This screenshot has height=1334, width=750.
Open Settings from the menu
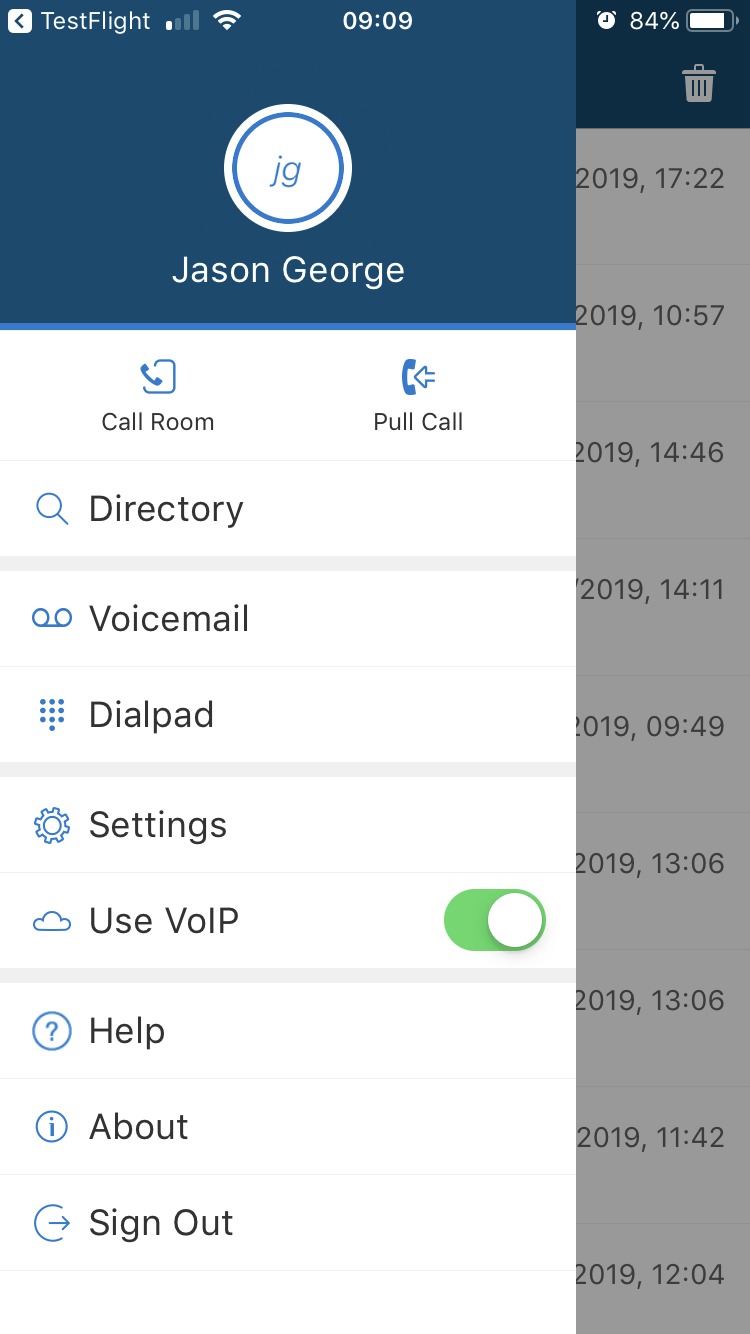coord(288,825)
